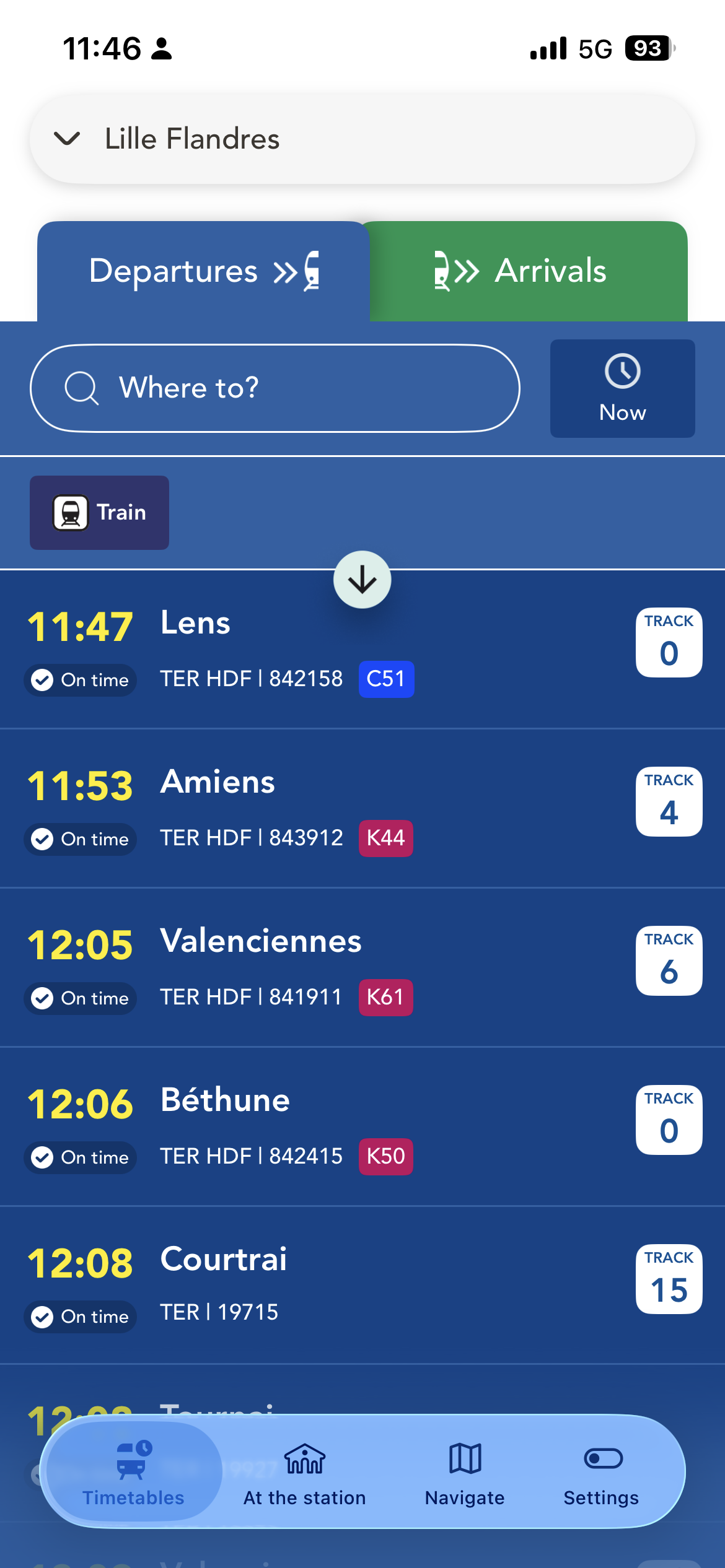The image size is (725, 1568).
Task: Switch to the Navigate tab
Action: click(465, 1472)
